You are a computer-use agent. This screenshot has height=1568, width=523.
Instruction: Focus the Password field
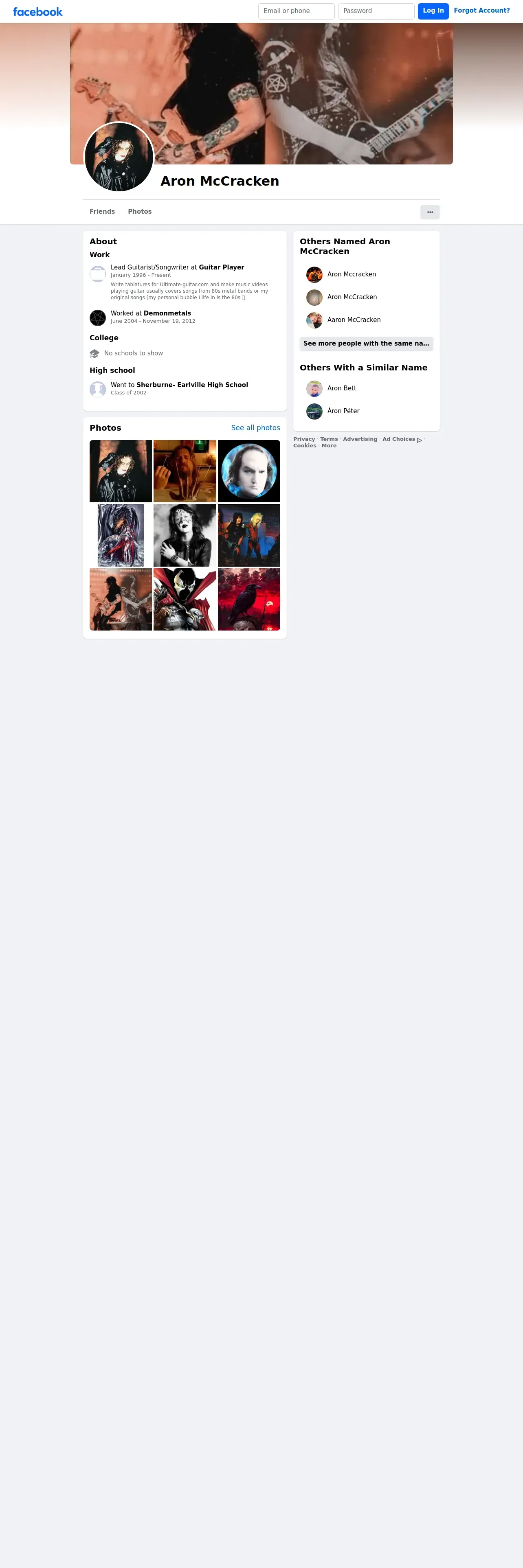pyautogui.click(x=376, y=11)
